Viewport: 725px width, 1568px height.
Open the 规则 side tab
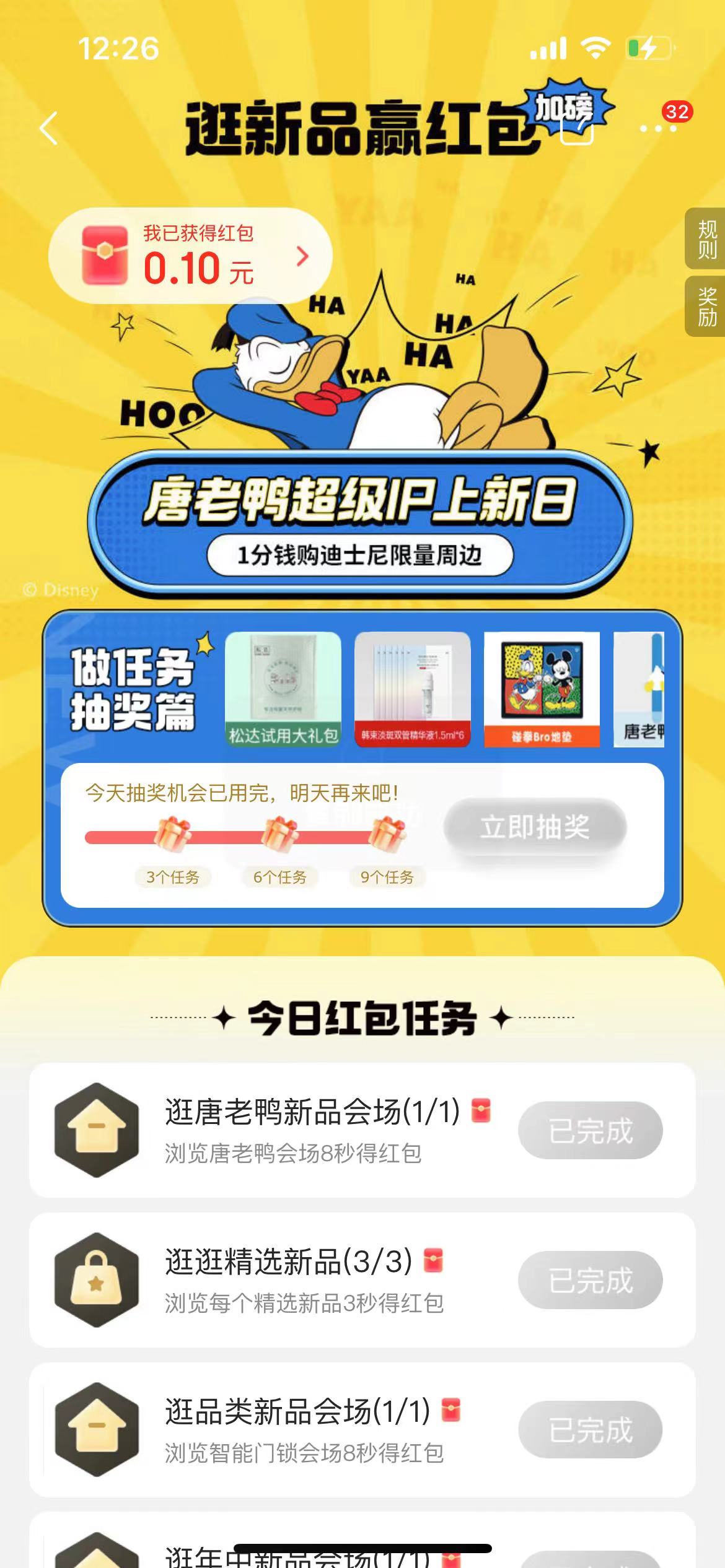706,239
